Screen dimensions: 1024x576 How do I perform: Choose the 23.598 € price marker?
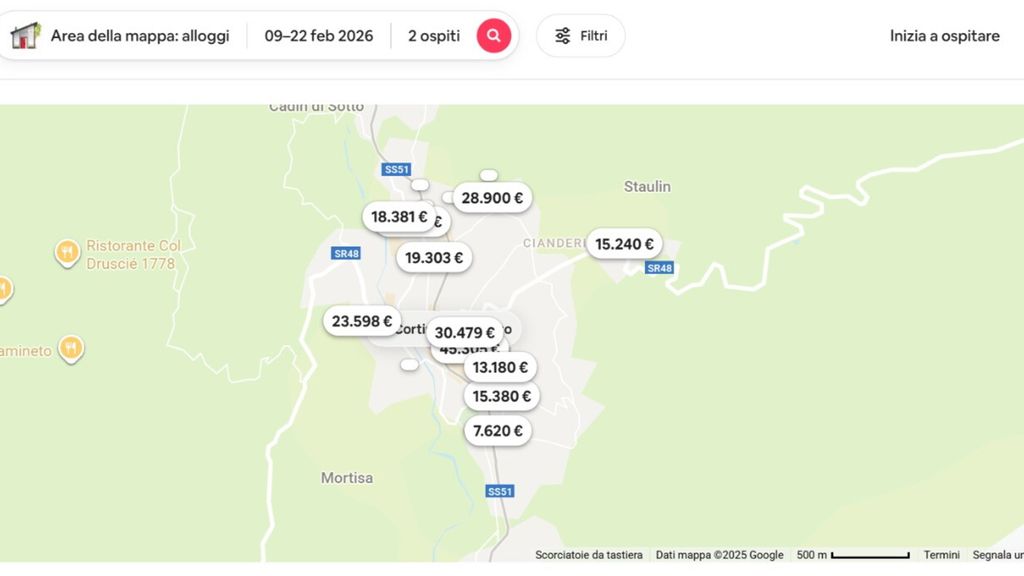tap(362, 321)
